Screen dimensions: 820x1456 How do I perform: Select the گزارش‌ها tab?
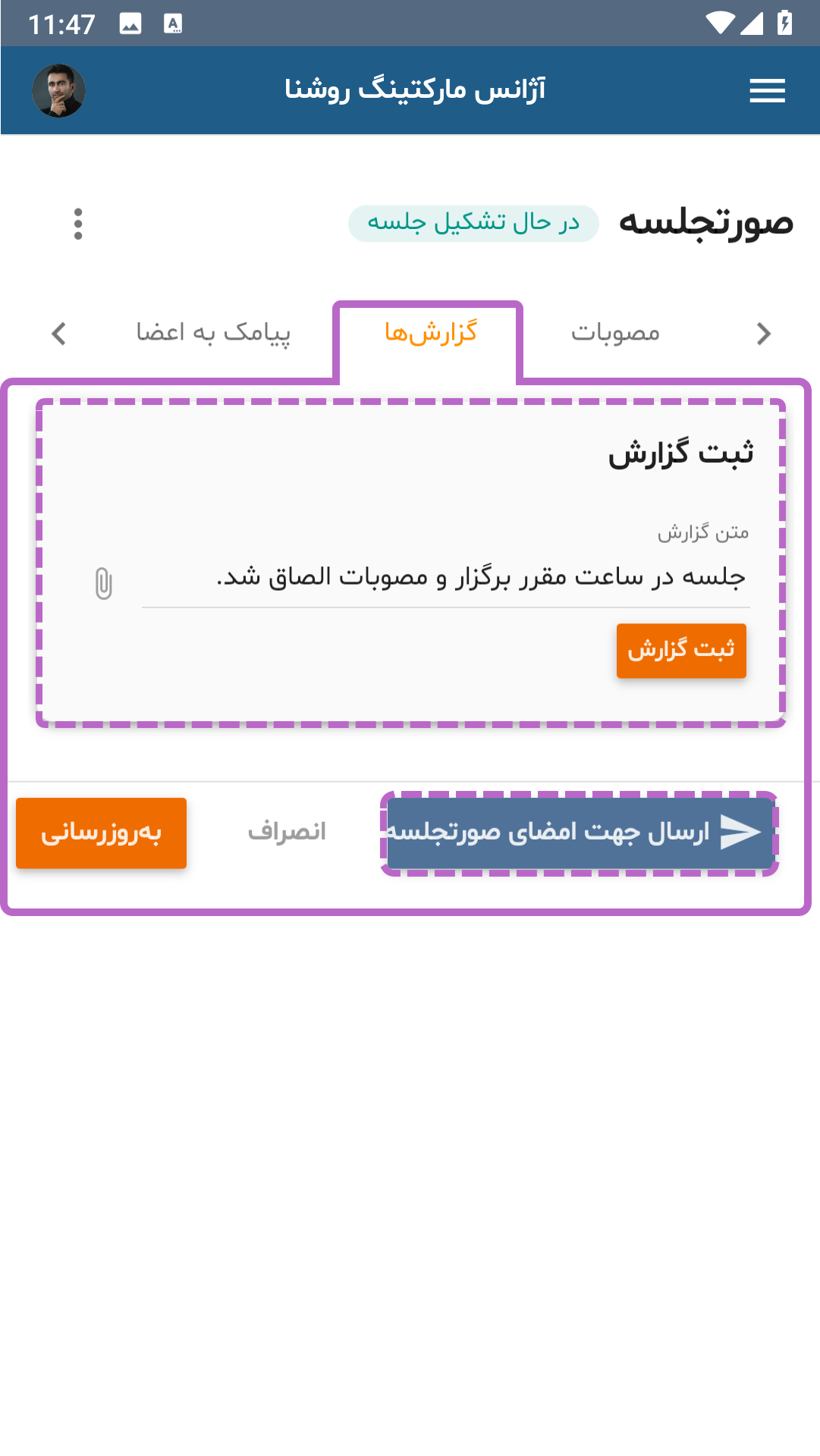(x=430, y=333)
